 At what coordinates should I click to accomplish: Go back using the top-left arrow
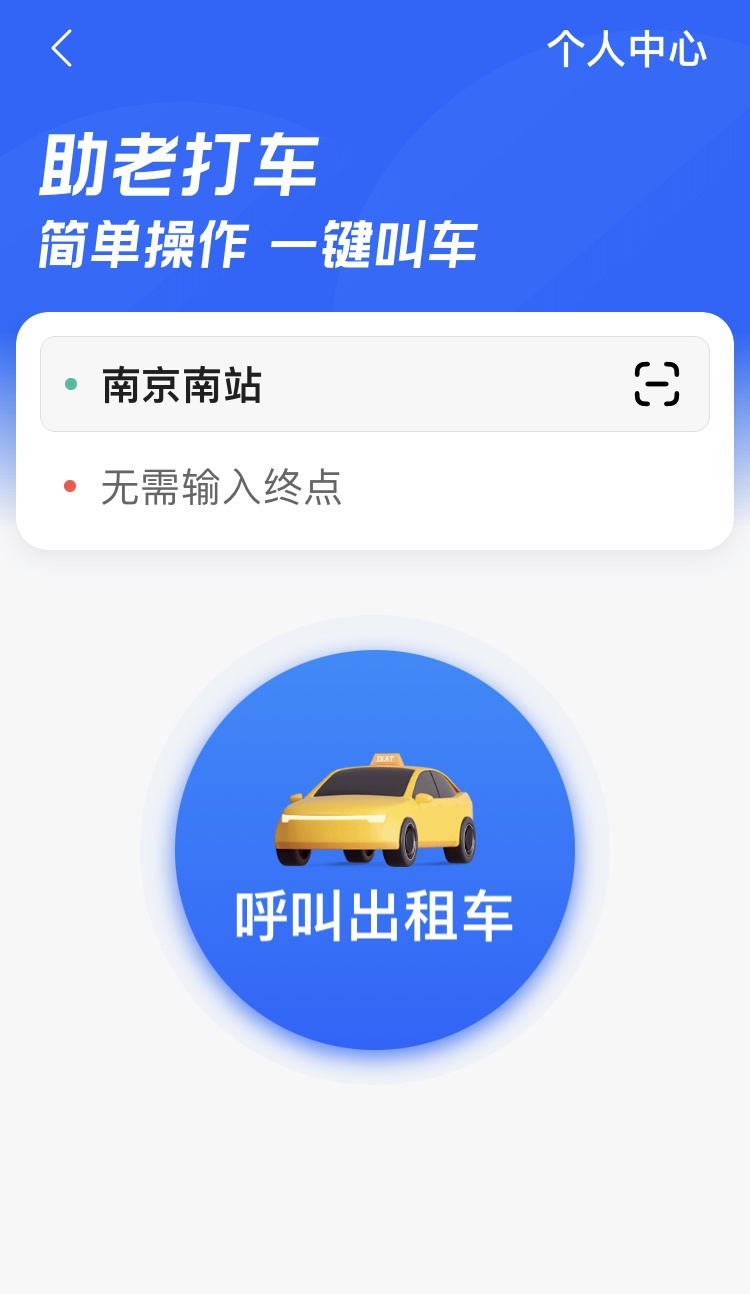pyautogui.click(x=62, y=48)
